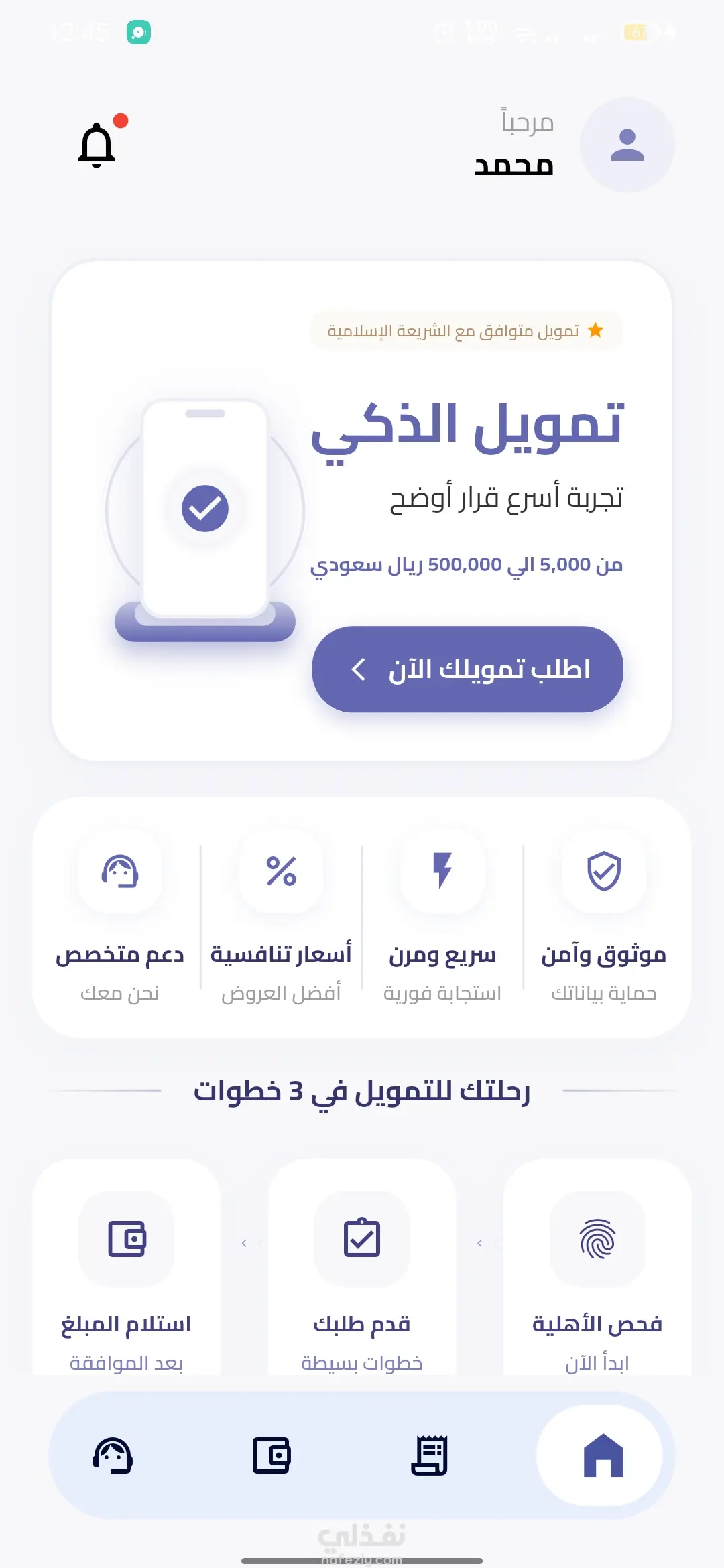Switch to the support headset tab

[113, 1455]
